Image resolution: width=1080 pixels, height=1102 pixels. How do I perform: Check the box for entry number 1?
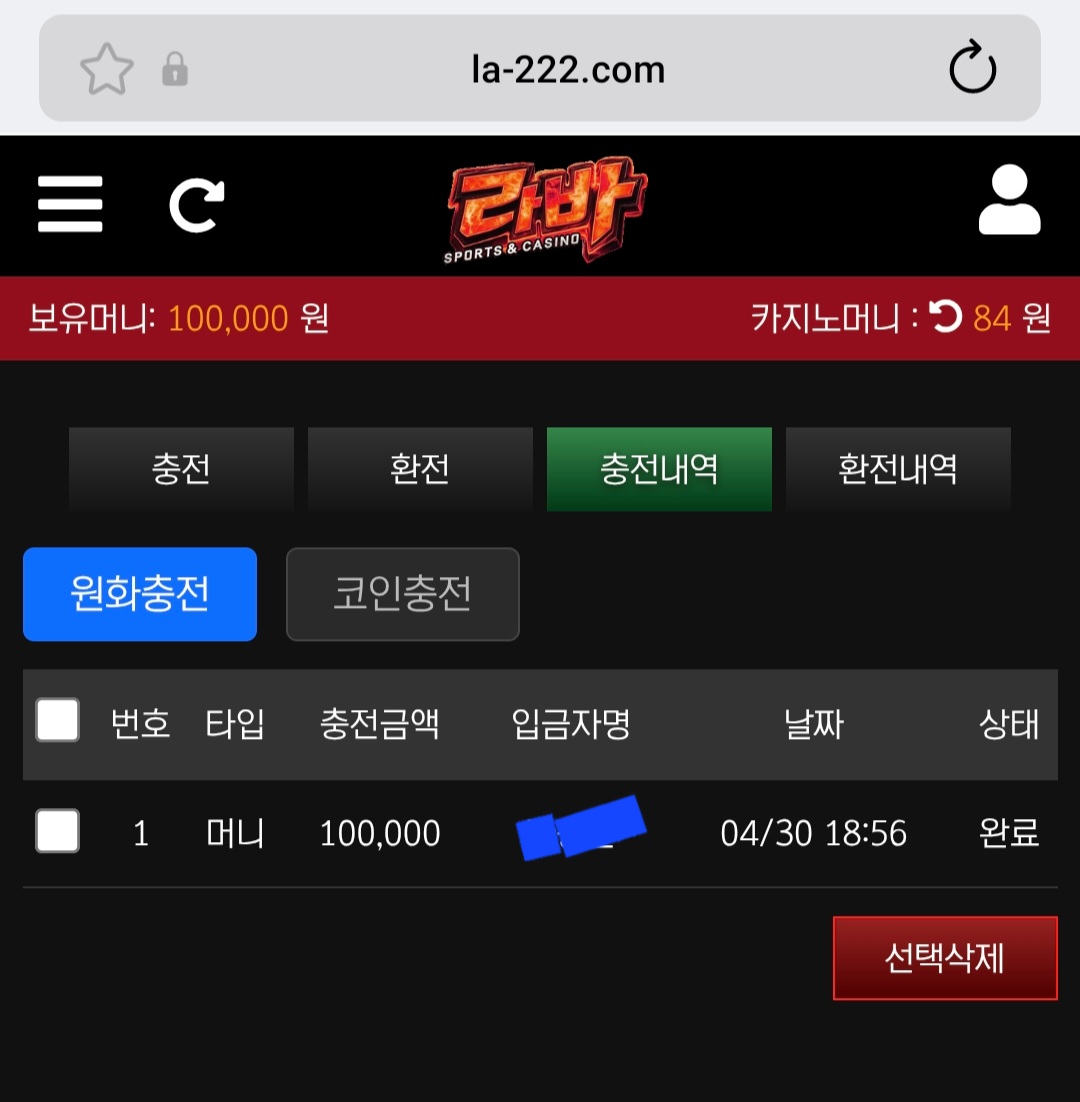tap(58, 831)
